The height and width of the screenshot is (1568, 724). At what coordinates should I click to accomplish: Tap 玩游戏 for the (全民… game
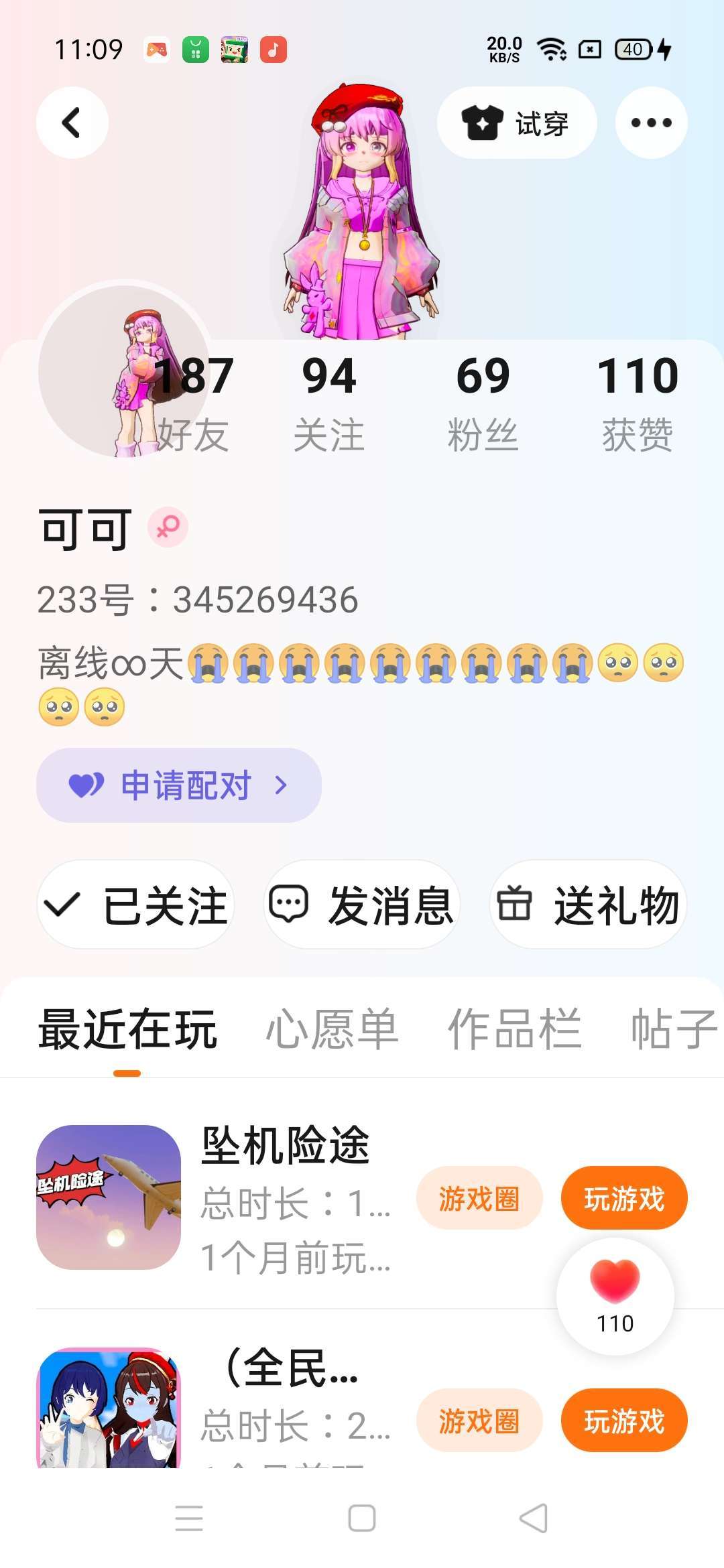click(x=623, y=1421)
